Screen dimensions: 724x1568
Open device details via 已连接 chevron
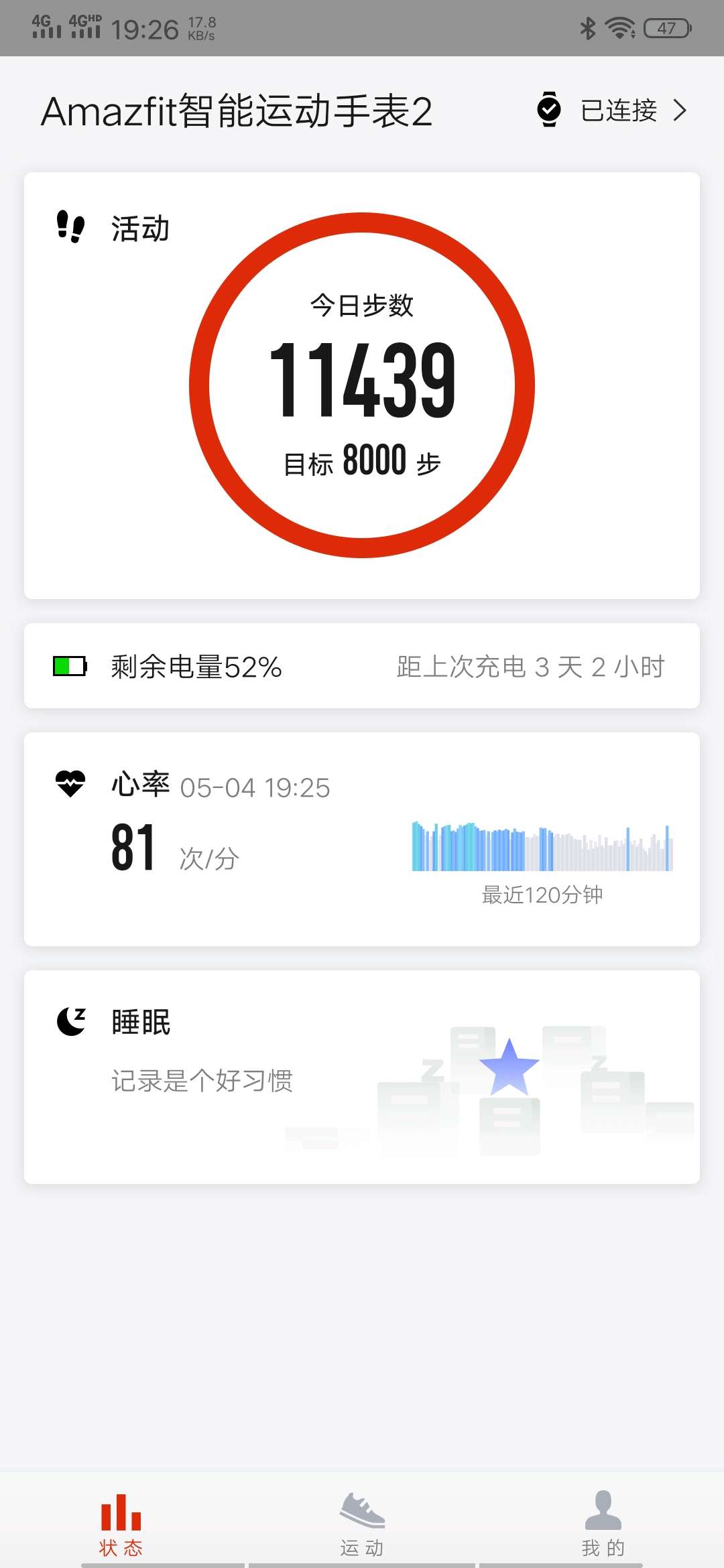pos(681,109)
